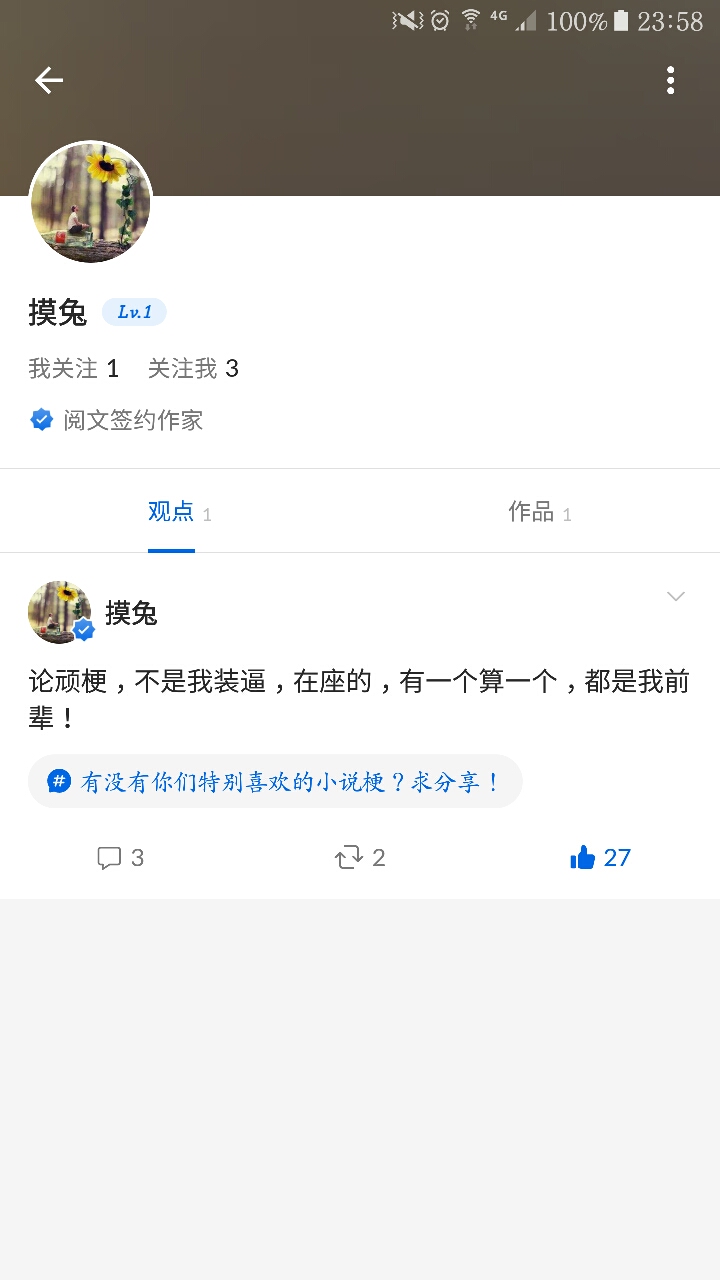Open comments on 摸兔's post

click(120, 858)
